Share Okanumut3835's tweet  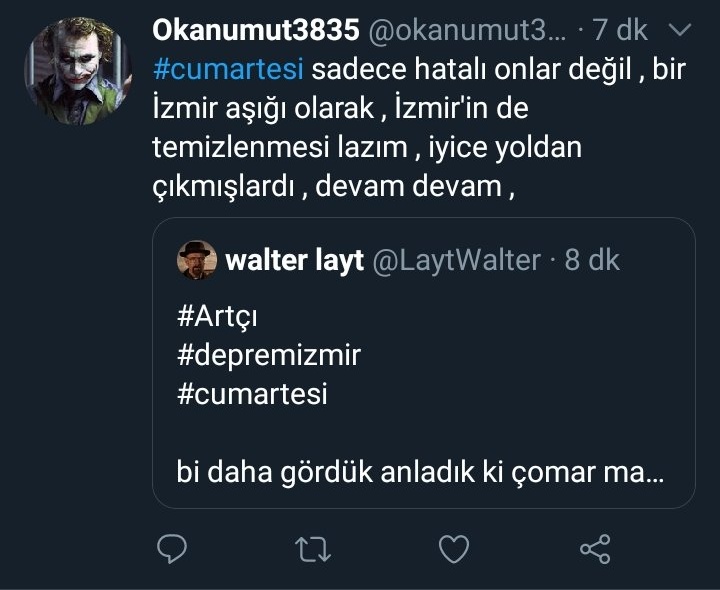595,548
